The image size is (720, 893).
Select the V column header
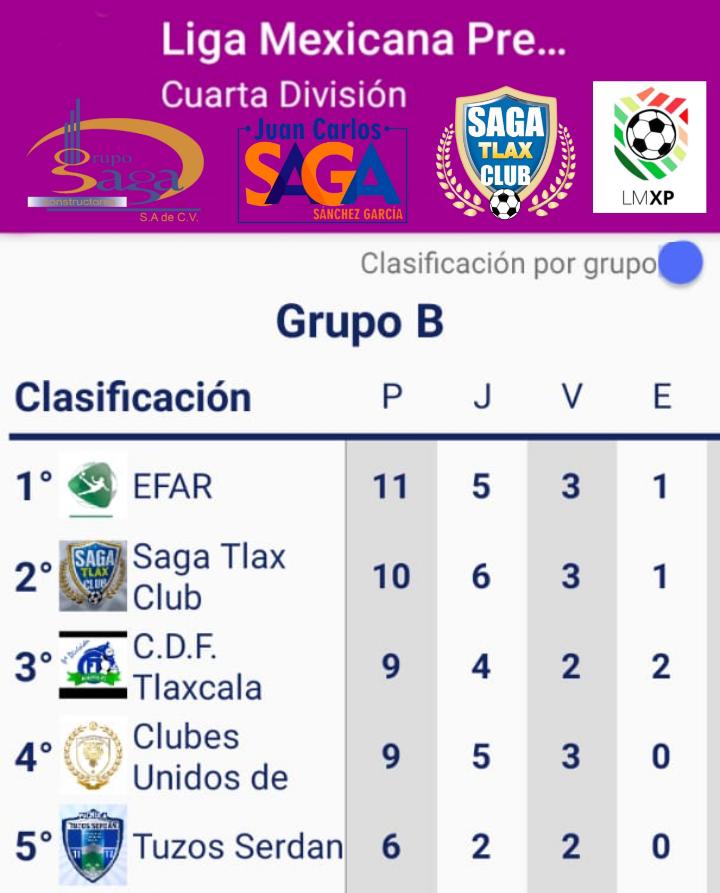[572, 394]
